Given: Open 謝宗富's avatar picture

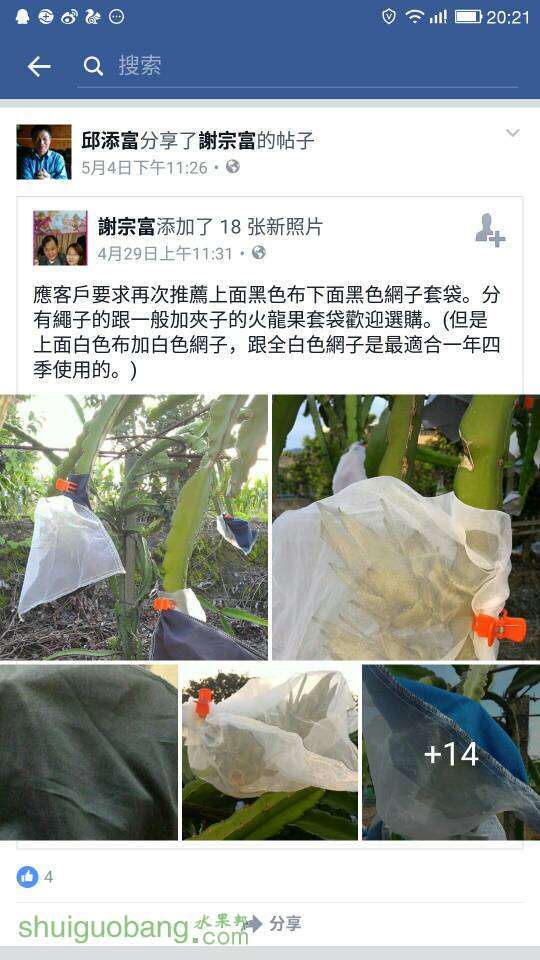Looking at the screenshot, I should (60, 238).
